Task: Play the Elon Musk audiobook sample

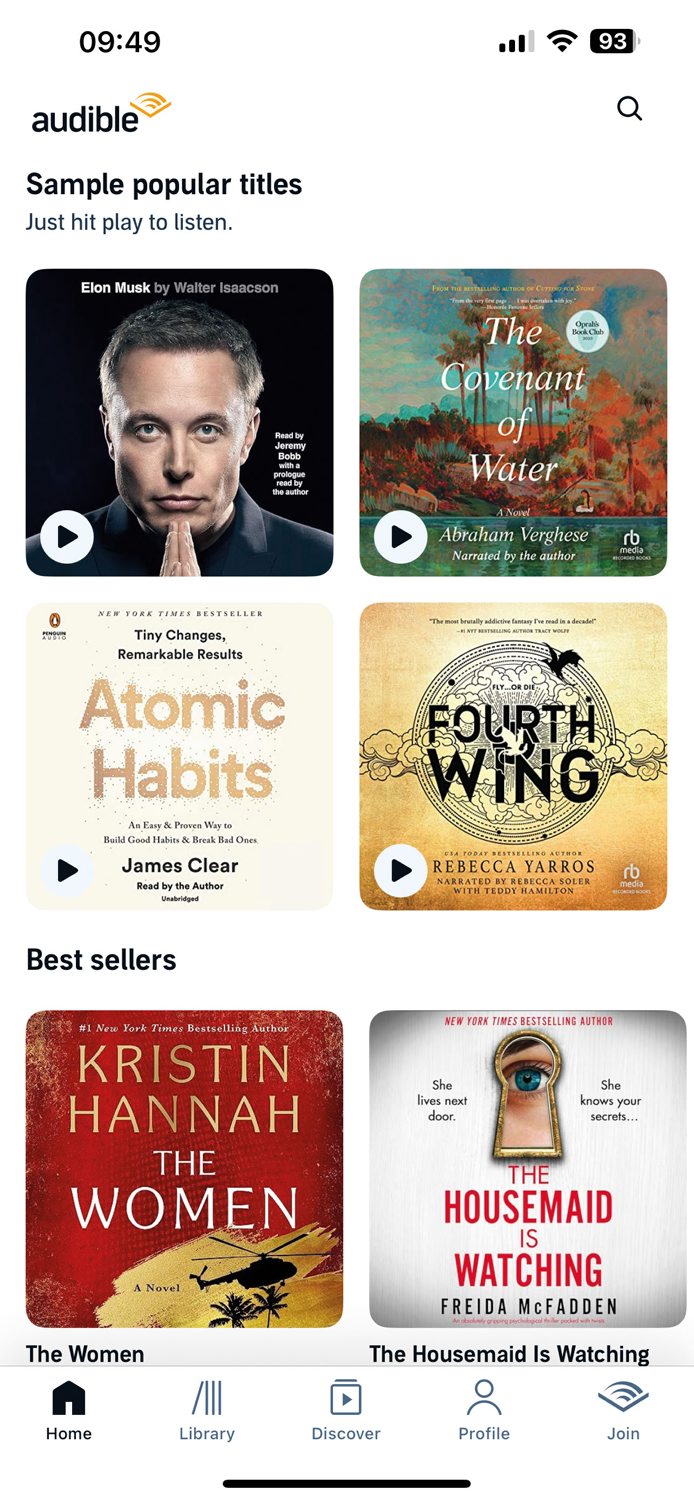Action: click(67, 537)
